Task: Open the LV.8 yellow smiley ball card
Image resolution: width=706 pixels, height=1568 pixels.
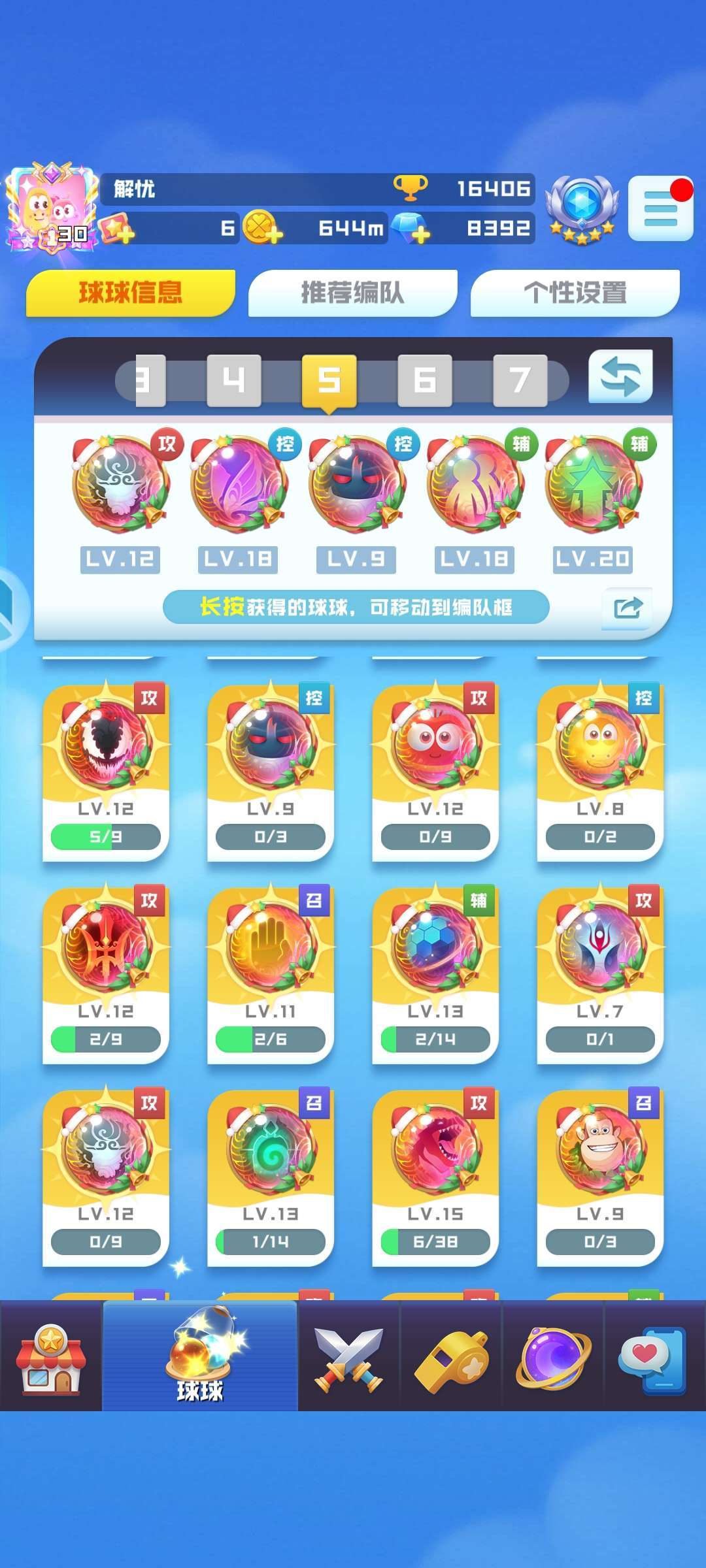Action: click(x=599, y=771)
